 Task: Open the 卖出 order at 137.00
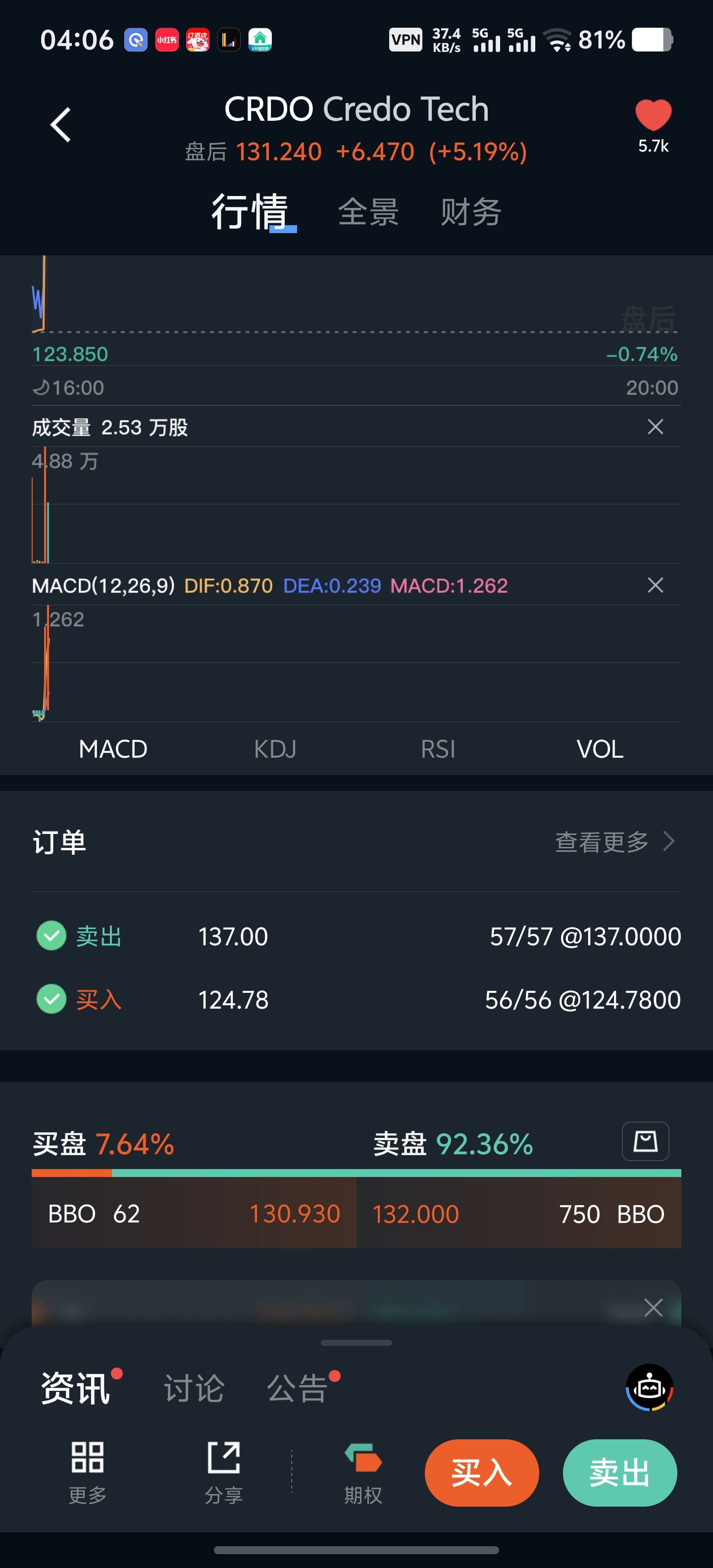(x=356, y=936)
